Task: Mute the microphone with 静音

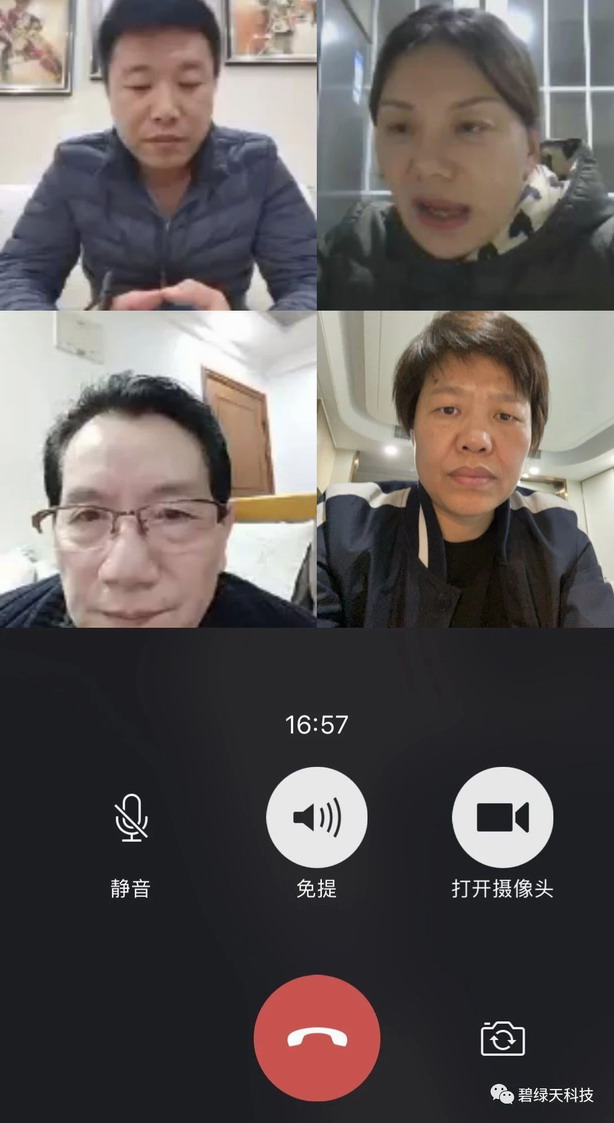Action: point(131,818)
